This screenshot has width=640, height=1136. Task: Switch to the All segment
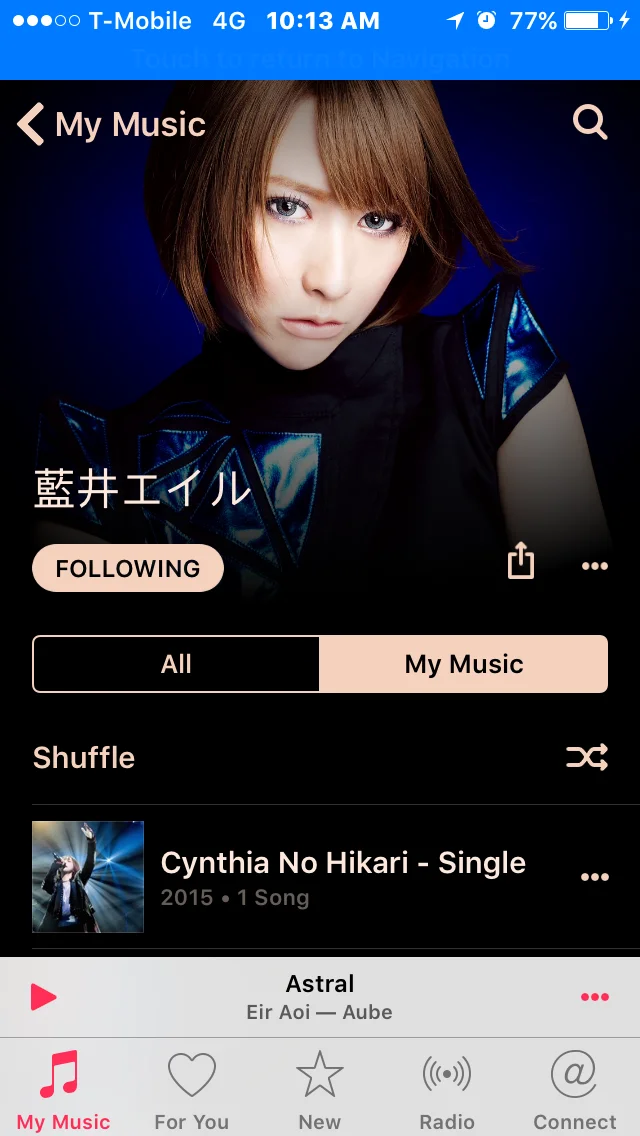pos(176,664)
